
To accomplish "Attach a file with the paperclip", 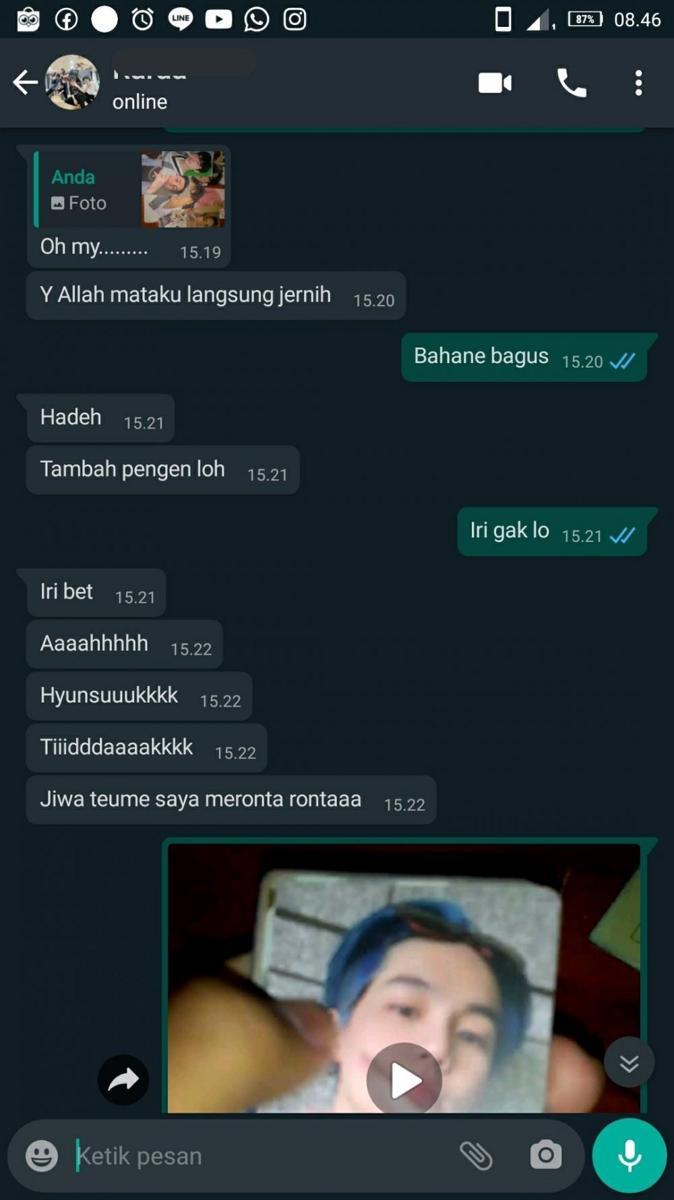I will click(476, 1156).
